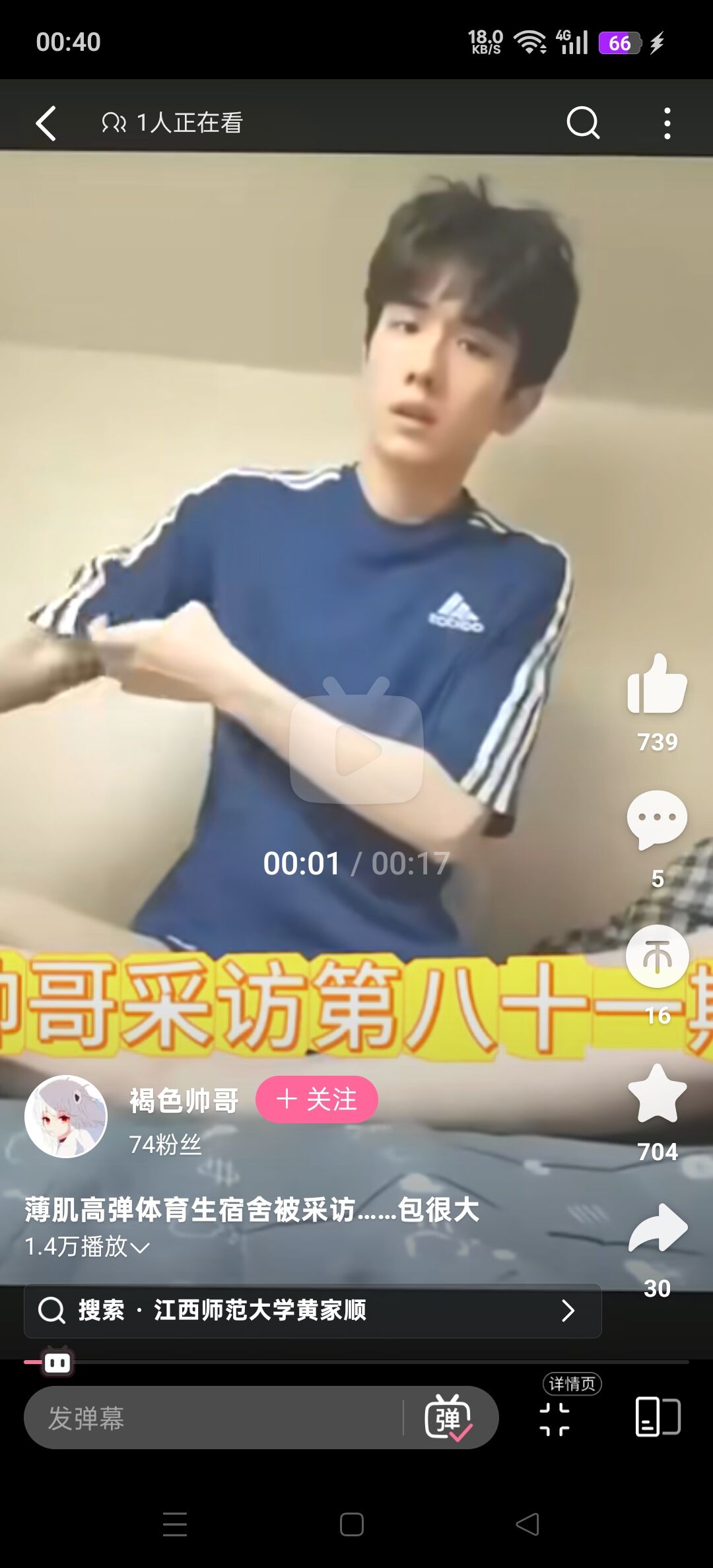Expand the video details next to 1.4万播放
The image size is (713, 1568).
click(140, 1247)
